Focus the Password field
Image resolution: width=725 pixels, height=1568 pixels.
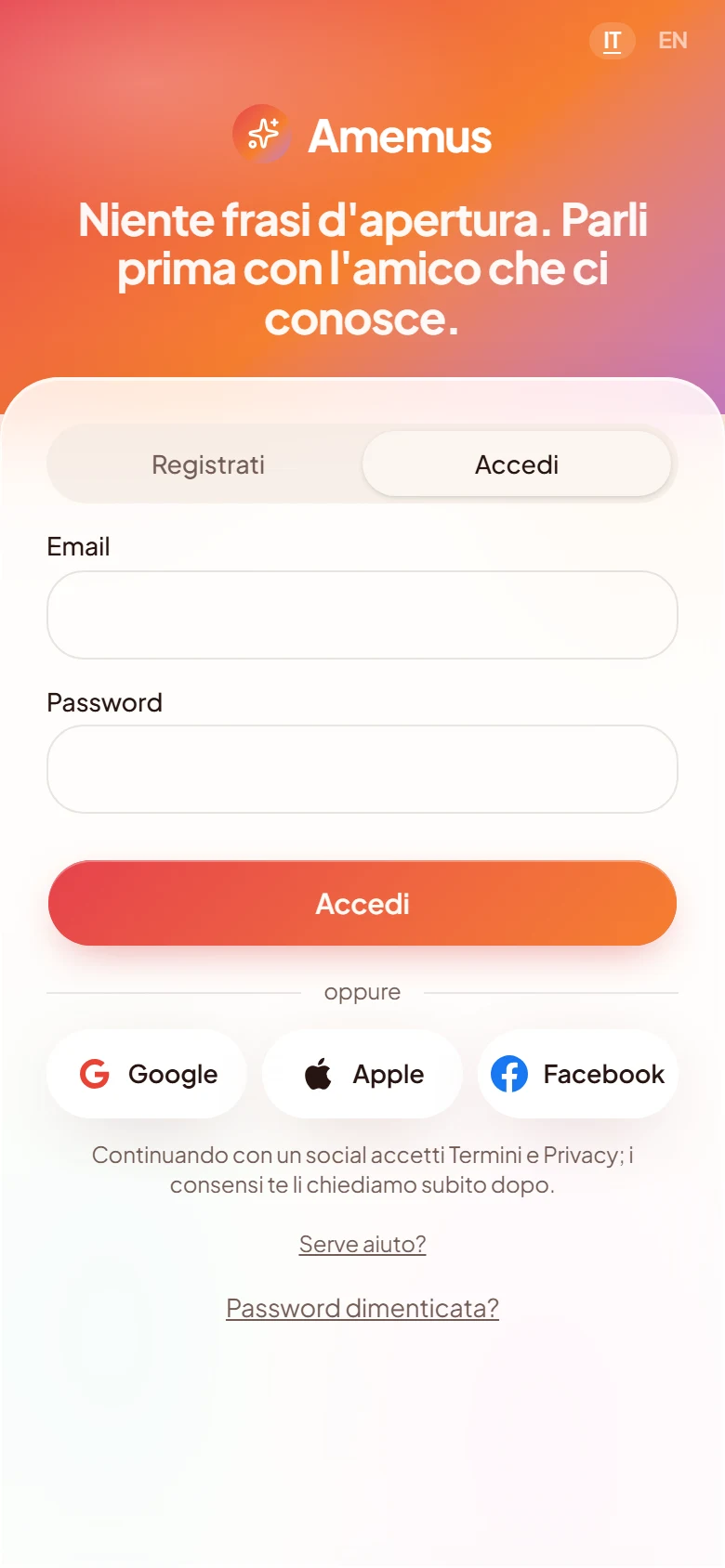click(362, 769)
